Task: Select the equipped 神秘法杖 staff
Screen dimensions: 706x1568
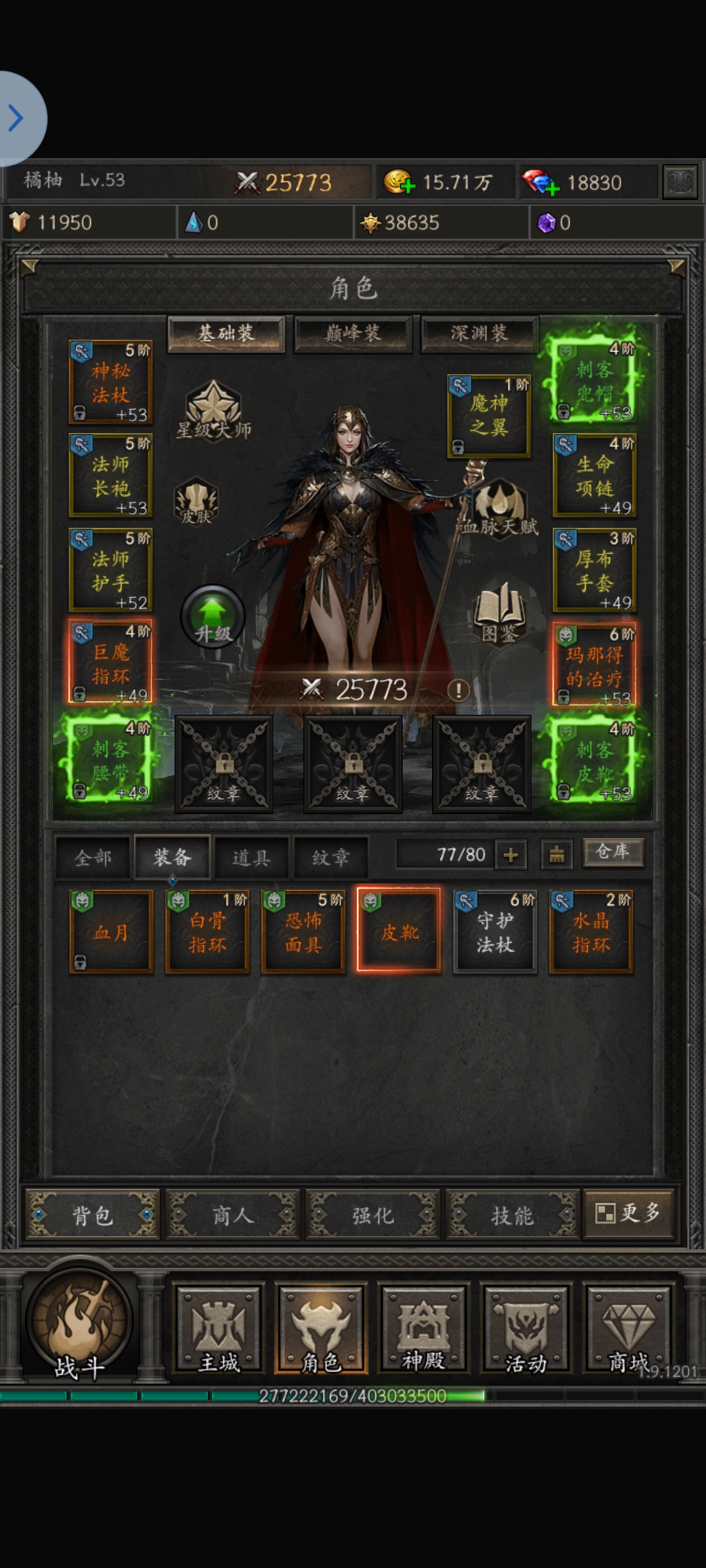Action: (x=110, y=382)
